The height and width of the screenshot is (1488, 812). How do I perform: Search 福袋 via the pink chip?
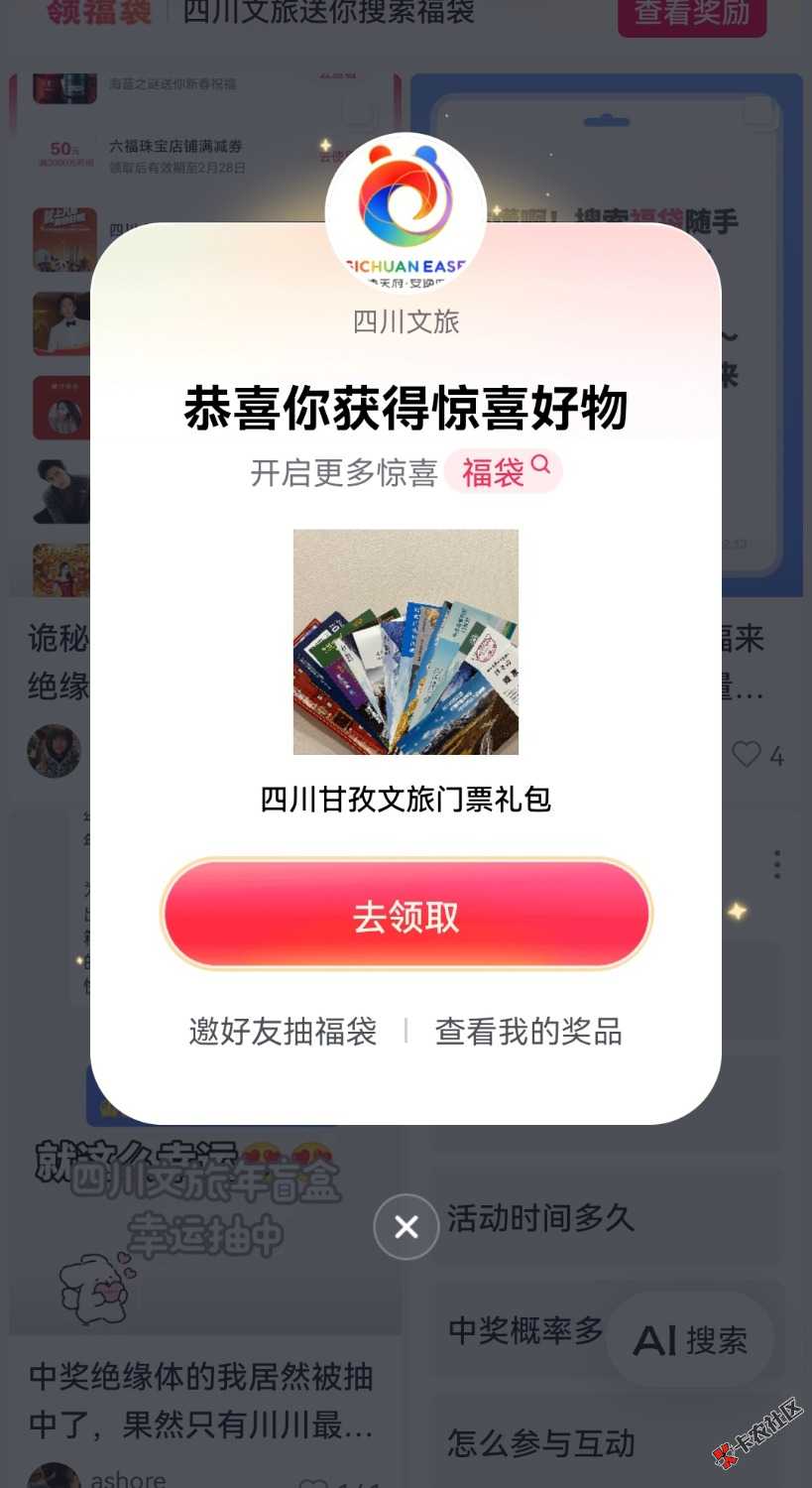tap(504, 472)
